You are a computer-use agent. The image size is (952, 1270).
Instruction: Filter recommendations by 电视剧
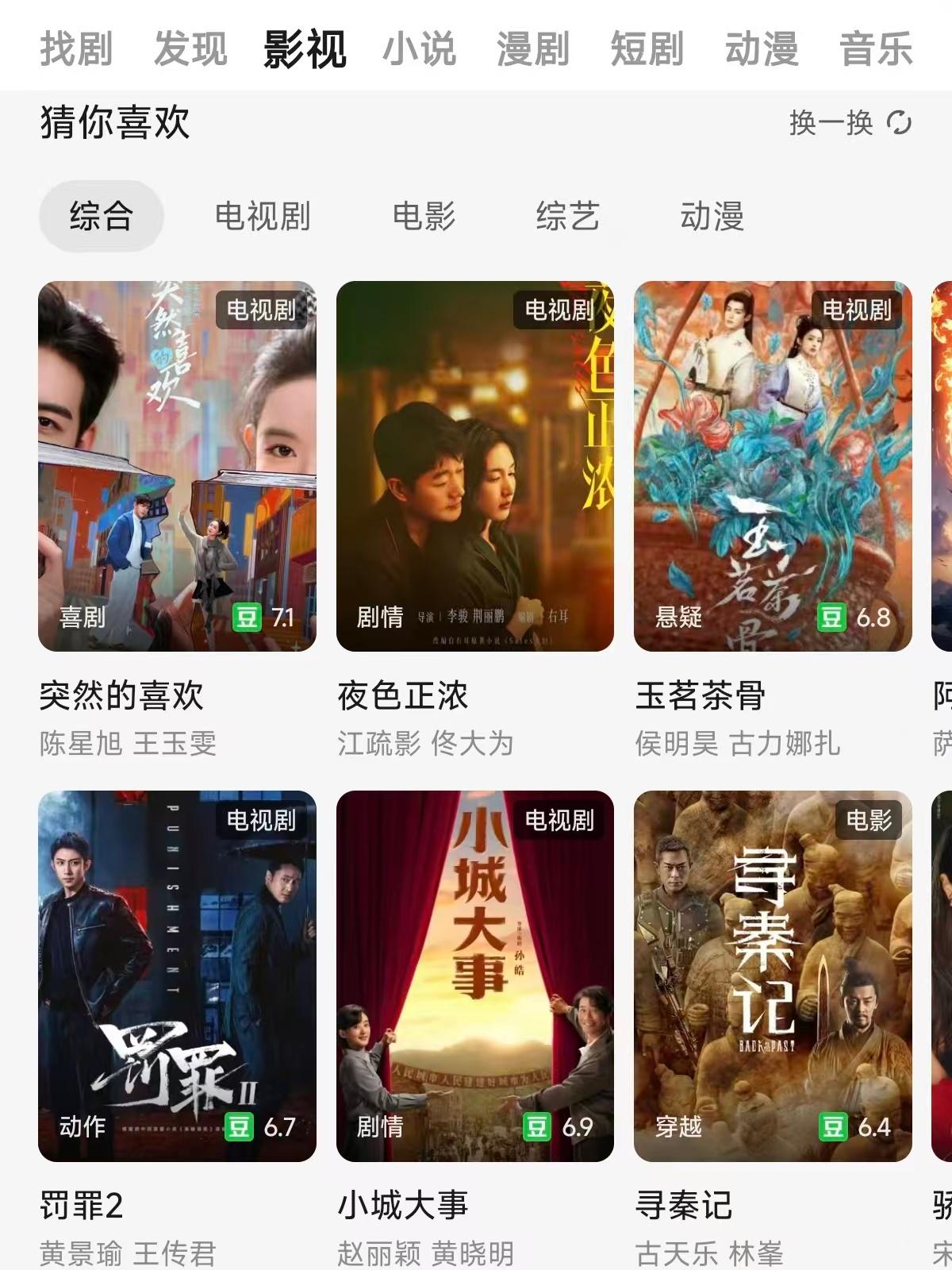[263, 216]
